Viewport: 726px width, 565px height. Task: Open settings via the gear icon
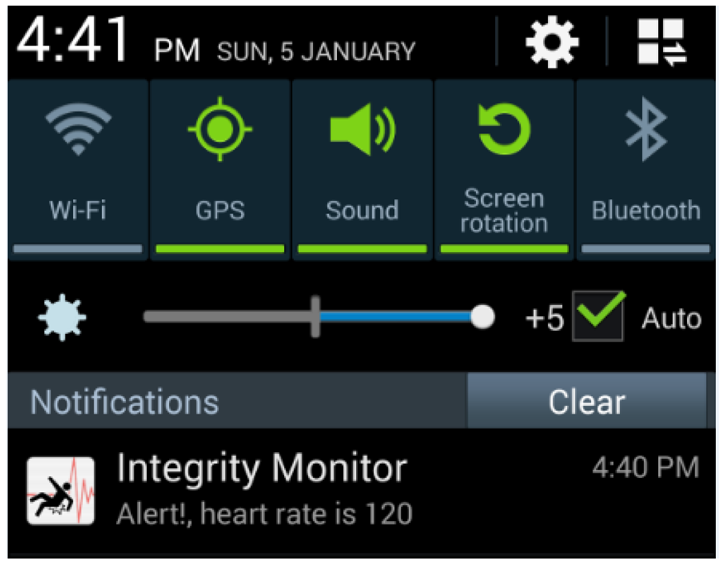[552, 44]
